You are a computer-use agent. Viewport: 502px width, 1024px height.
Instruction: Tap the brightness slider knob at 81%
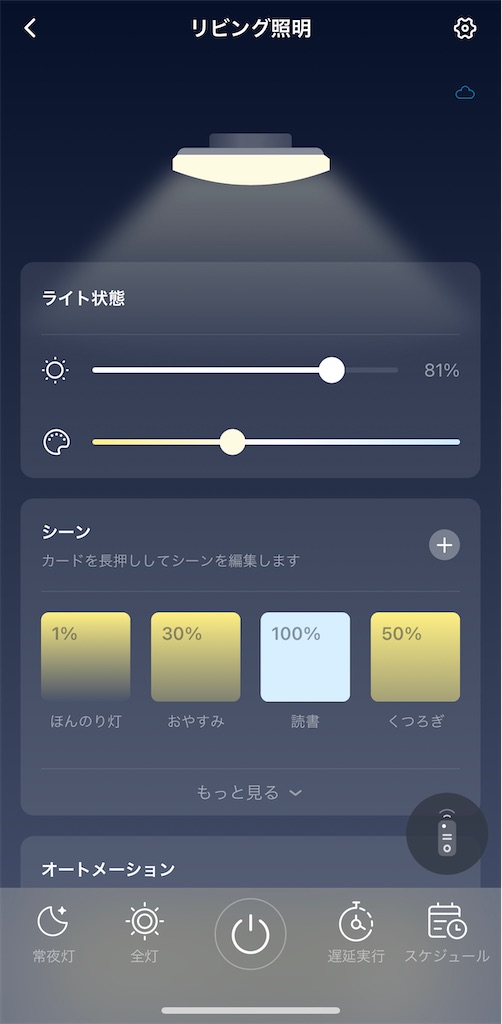(x=332, y=370)
